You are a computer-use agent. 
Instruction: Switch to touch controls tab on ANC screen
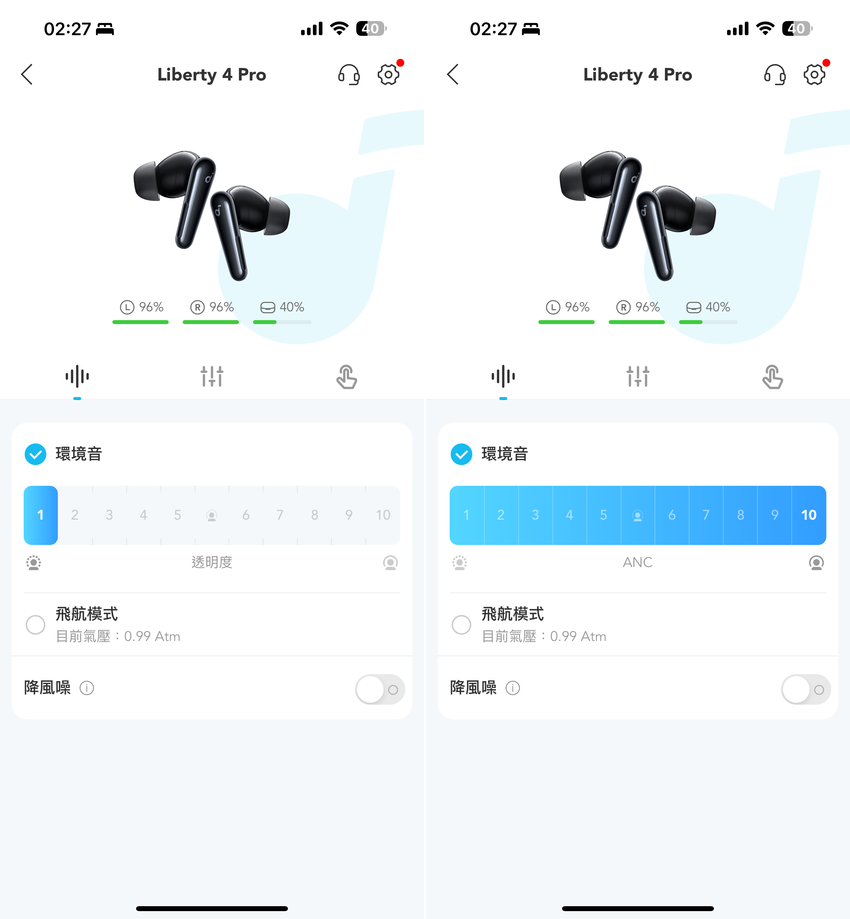pos(772,377)
